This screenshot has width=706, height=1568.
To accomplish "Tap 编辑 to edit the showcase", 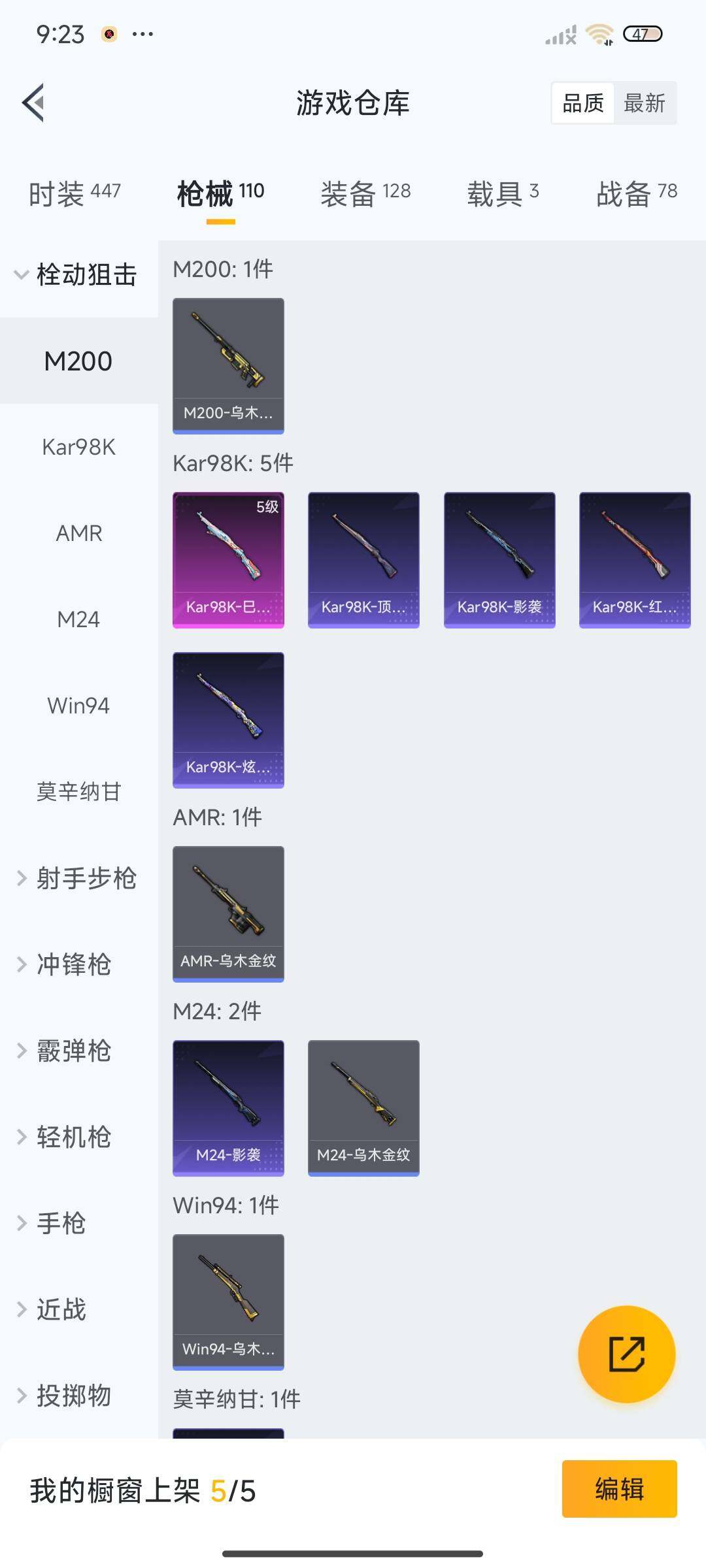I will point(619,1489).
